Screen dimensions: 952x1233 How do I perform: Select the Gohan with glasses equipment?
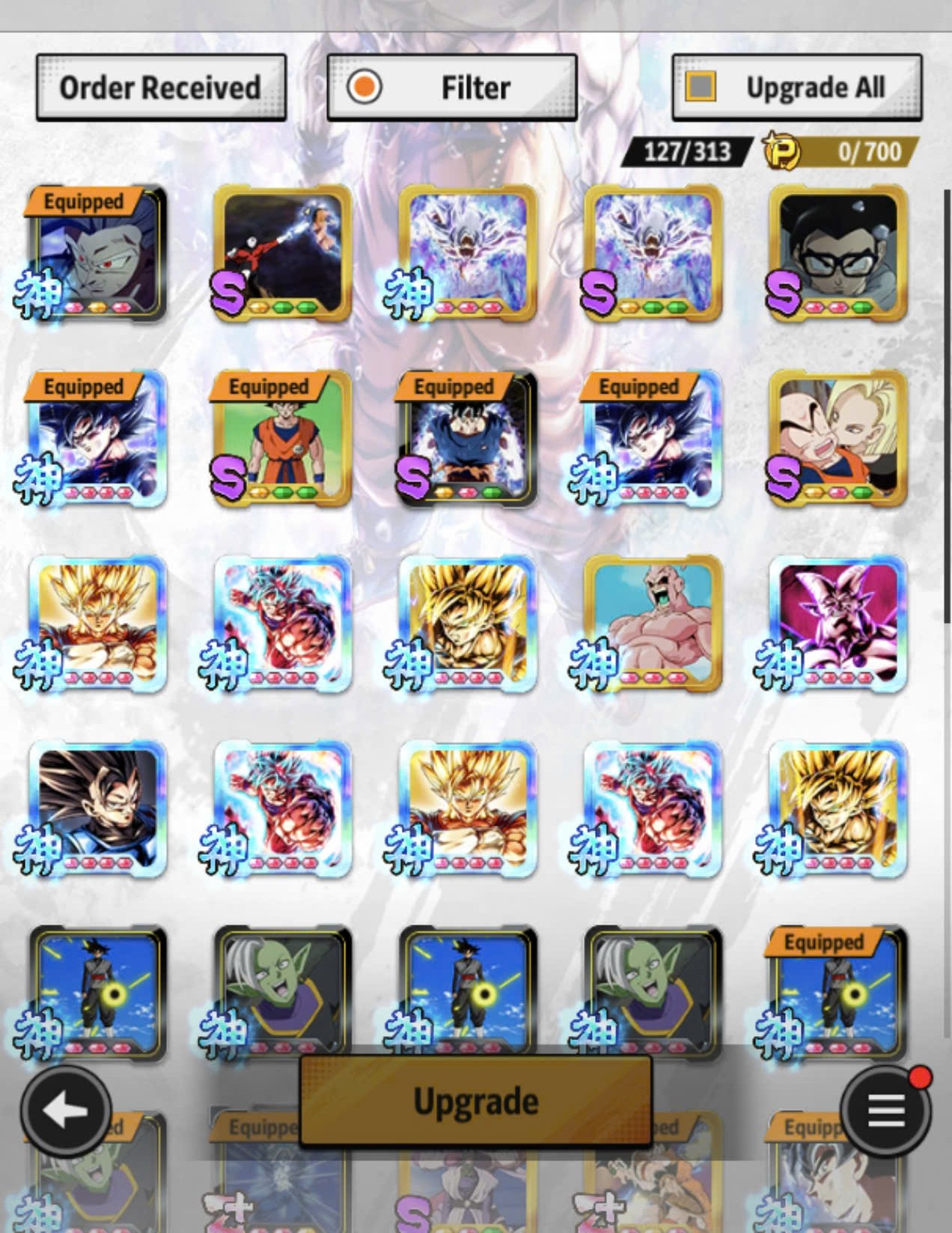(837, 253)
